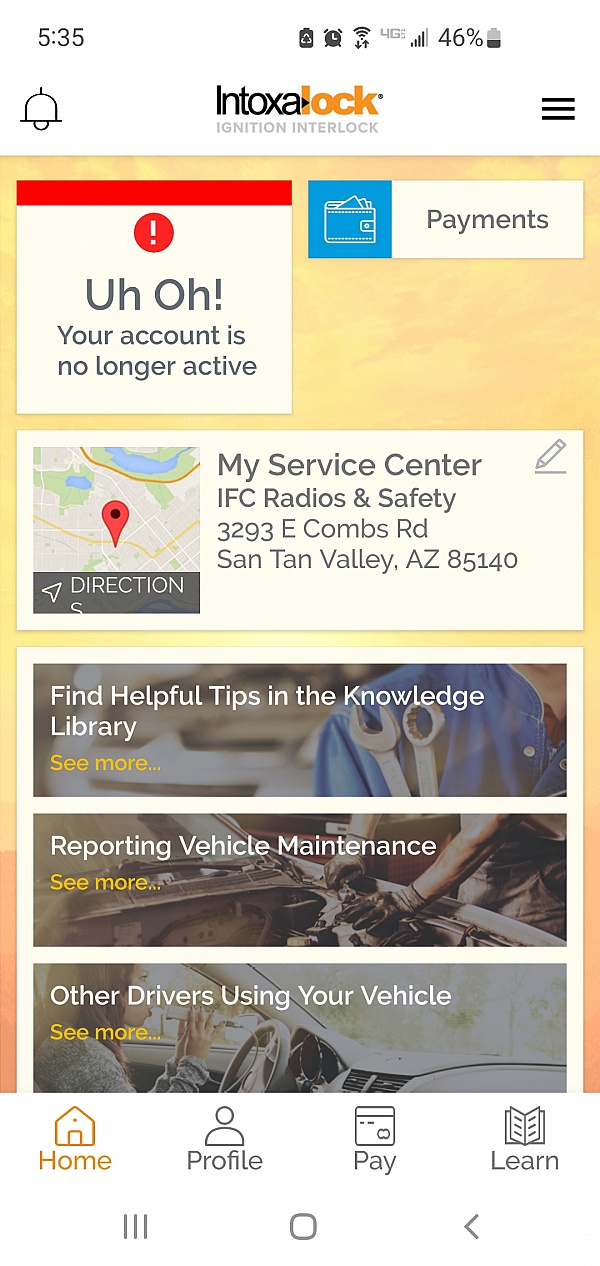The height and width of the screenshot is (1266, 600).
Task: Open recent apps from navigation bar
Action: pyautogui.click(x=135, y=1226)
